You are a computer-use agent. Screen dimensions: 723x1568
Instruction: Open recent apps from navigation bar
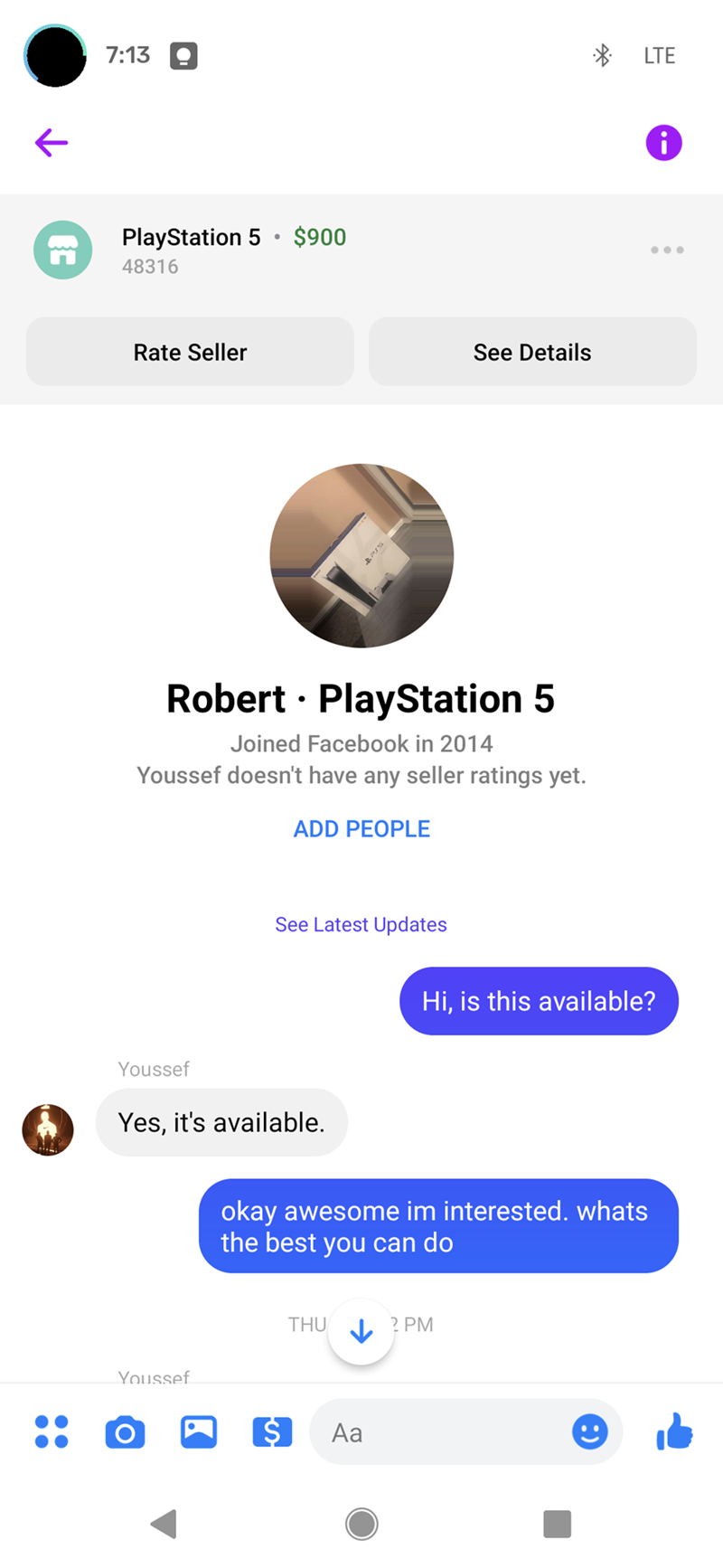[x=557, y=1524]
